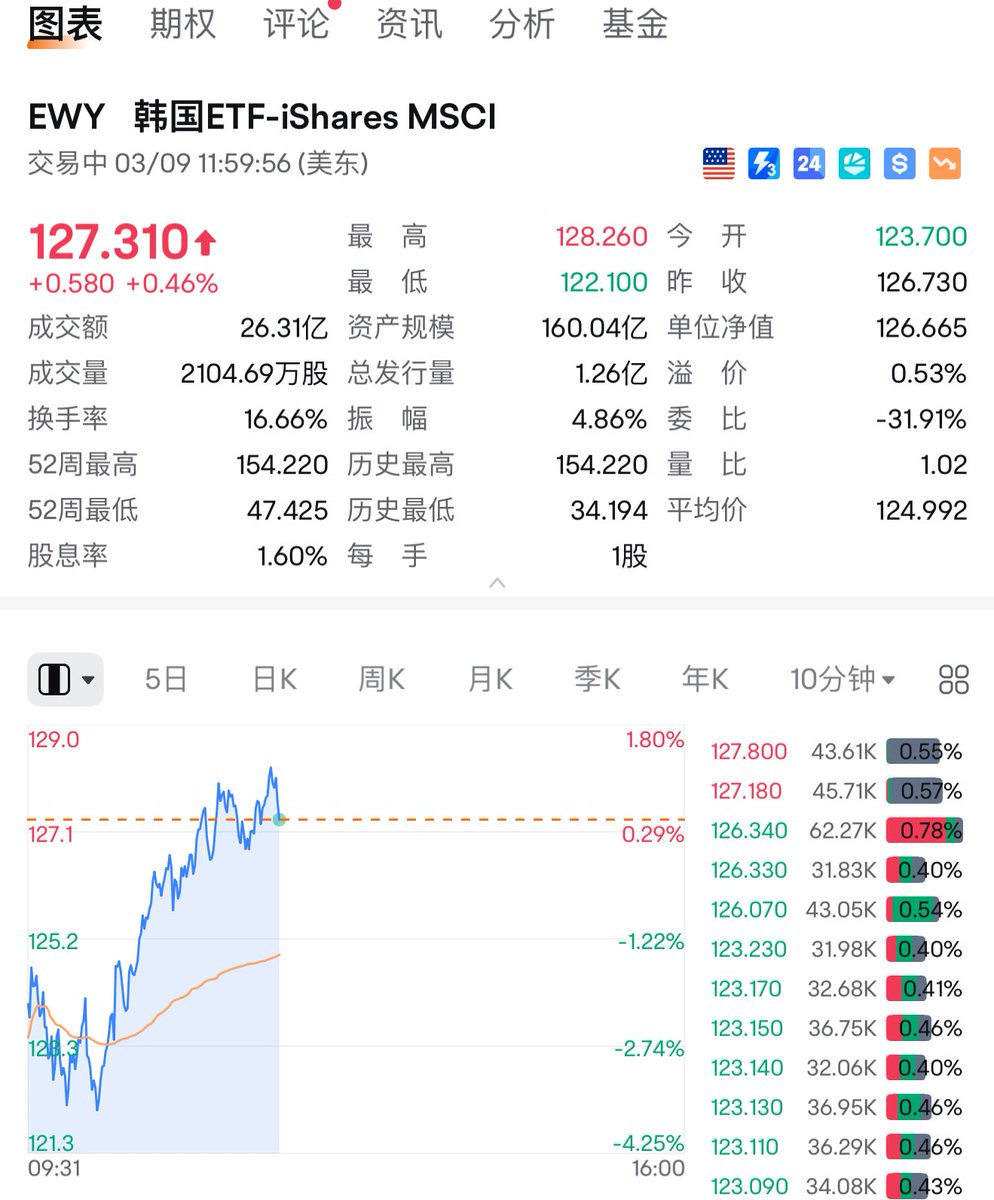Open the chart type dropdown
This screenshot has height=1200, width=994.
point(65,680)
